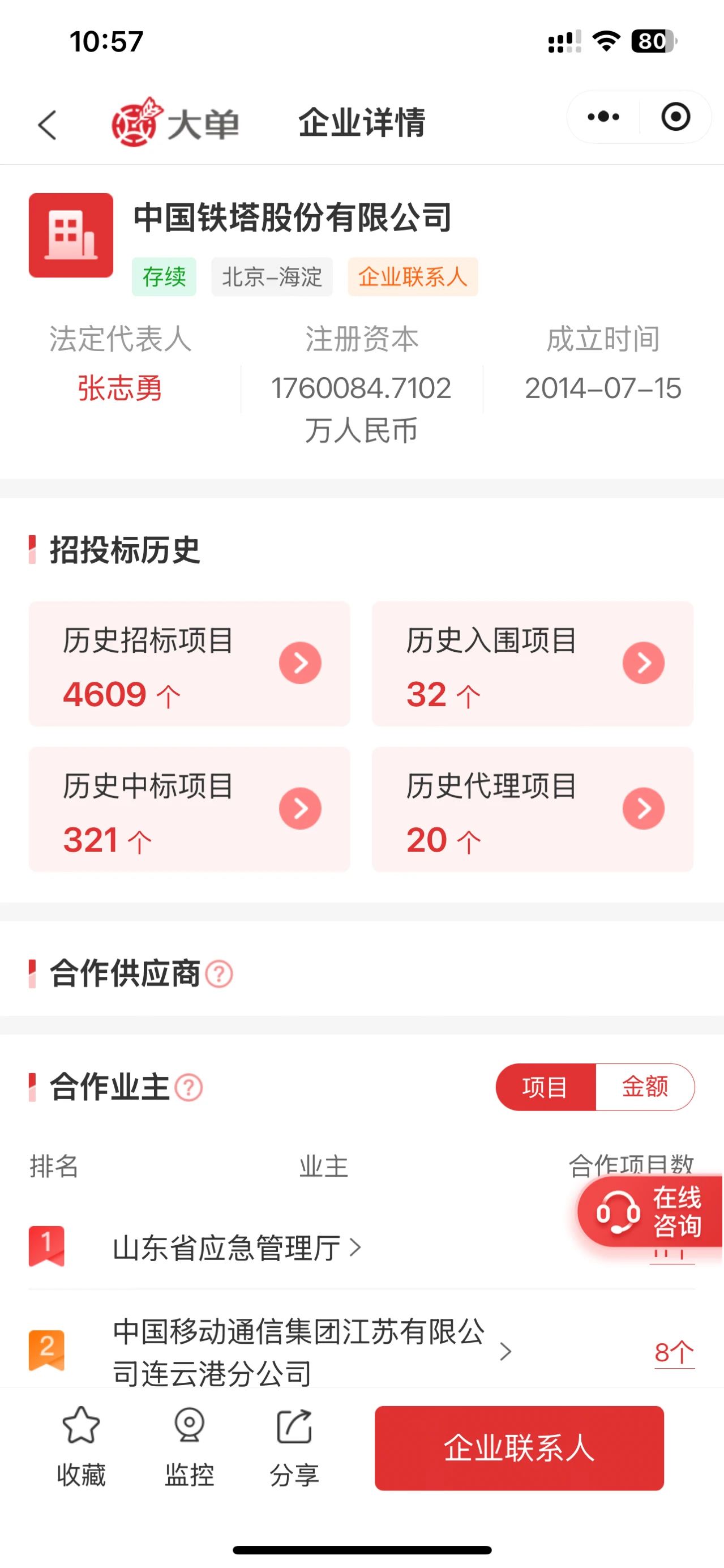Image resolution: width=724 pixels, height=1568 pixels.
Task: Show help for 合作供应商 question mark
Action: [219, 973]
